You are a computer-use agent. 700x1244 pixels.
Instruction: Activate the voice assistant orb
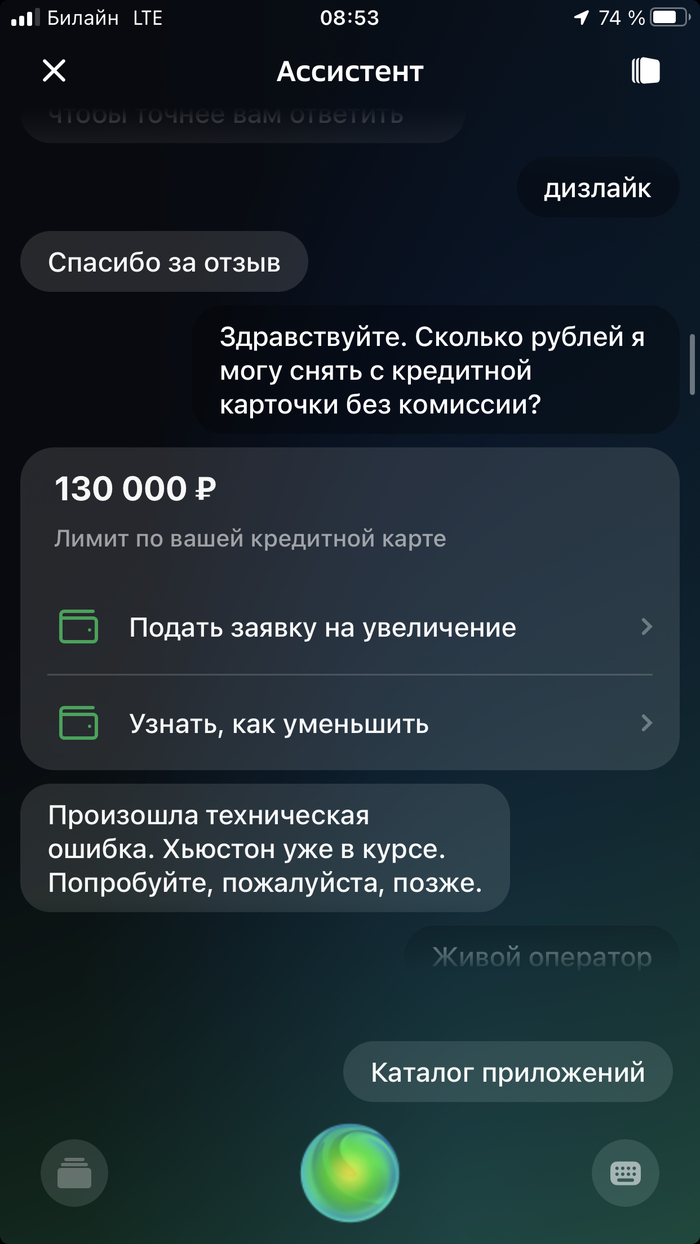click(x=350, y=1172)
